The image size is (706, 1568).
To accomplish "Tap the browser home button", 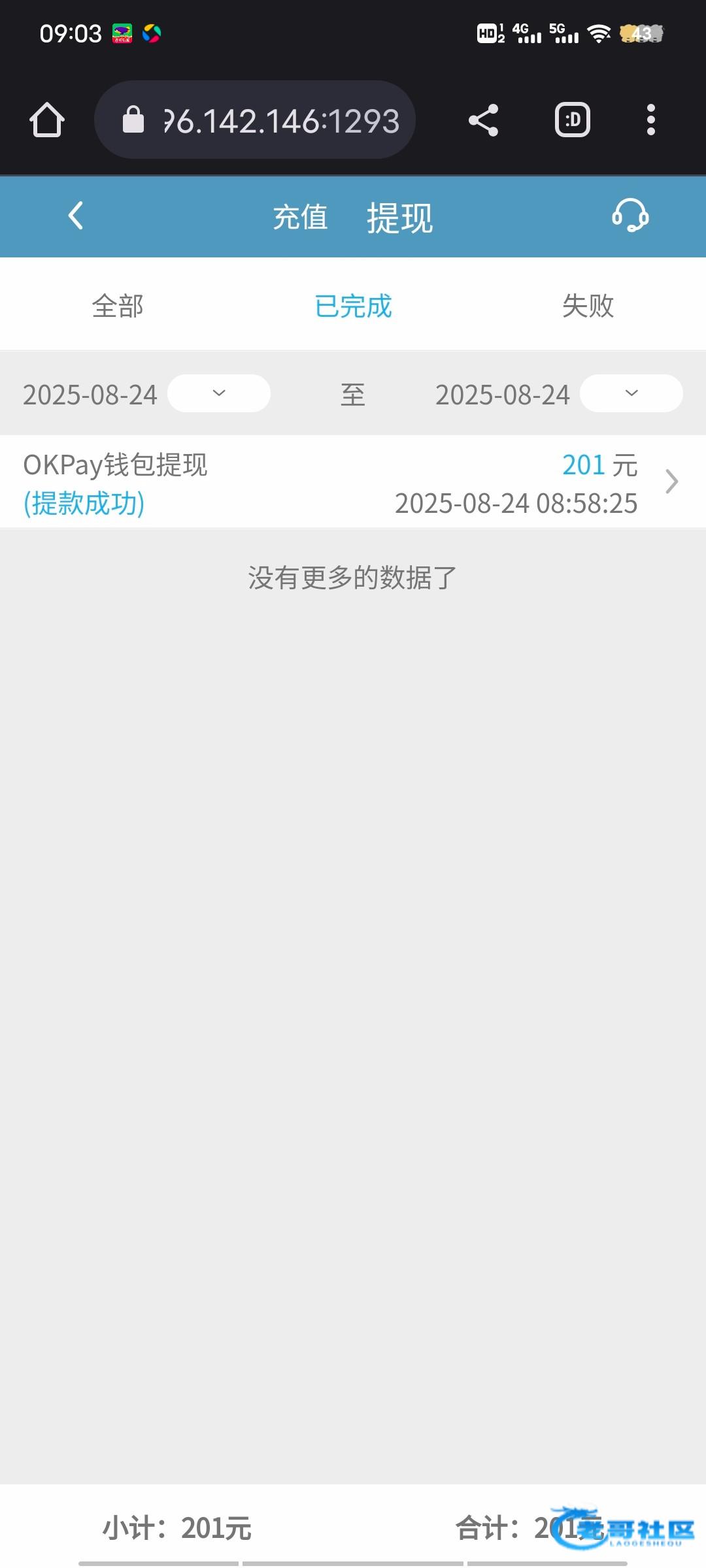I will pos(47,120).
